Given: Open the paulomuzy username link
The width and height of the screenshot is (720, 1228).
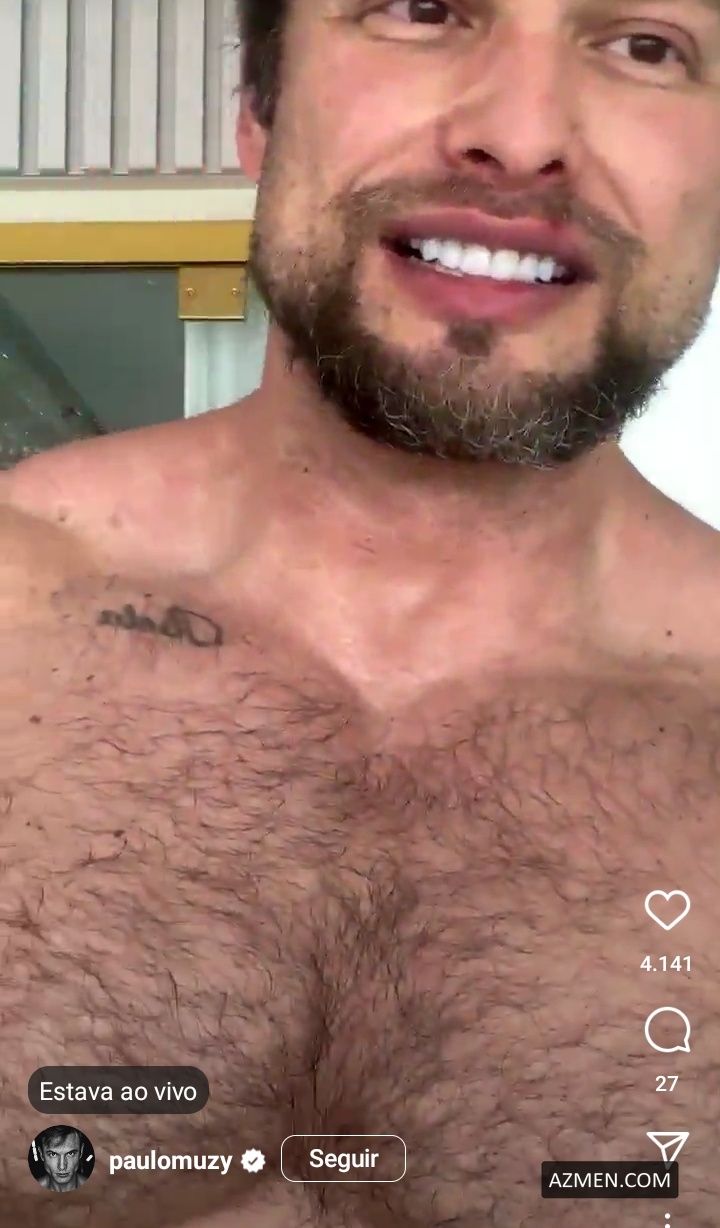Looking at the screenshot, I should point(170,1161).
